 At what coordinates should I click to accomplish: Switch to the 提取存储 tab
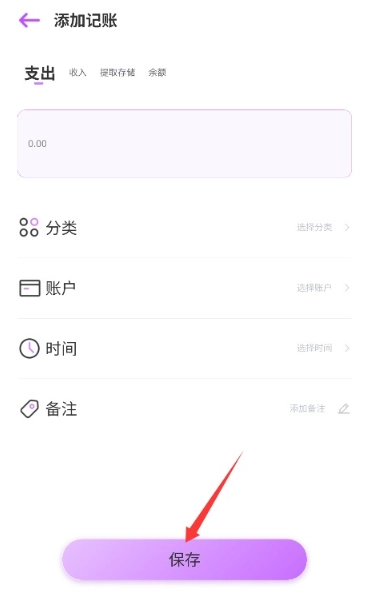click(117, 72)
